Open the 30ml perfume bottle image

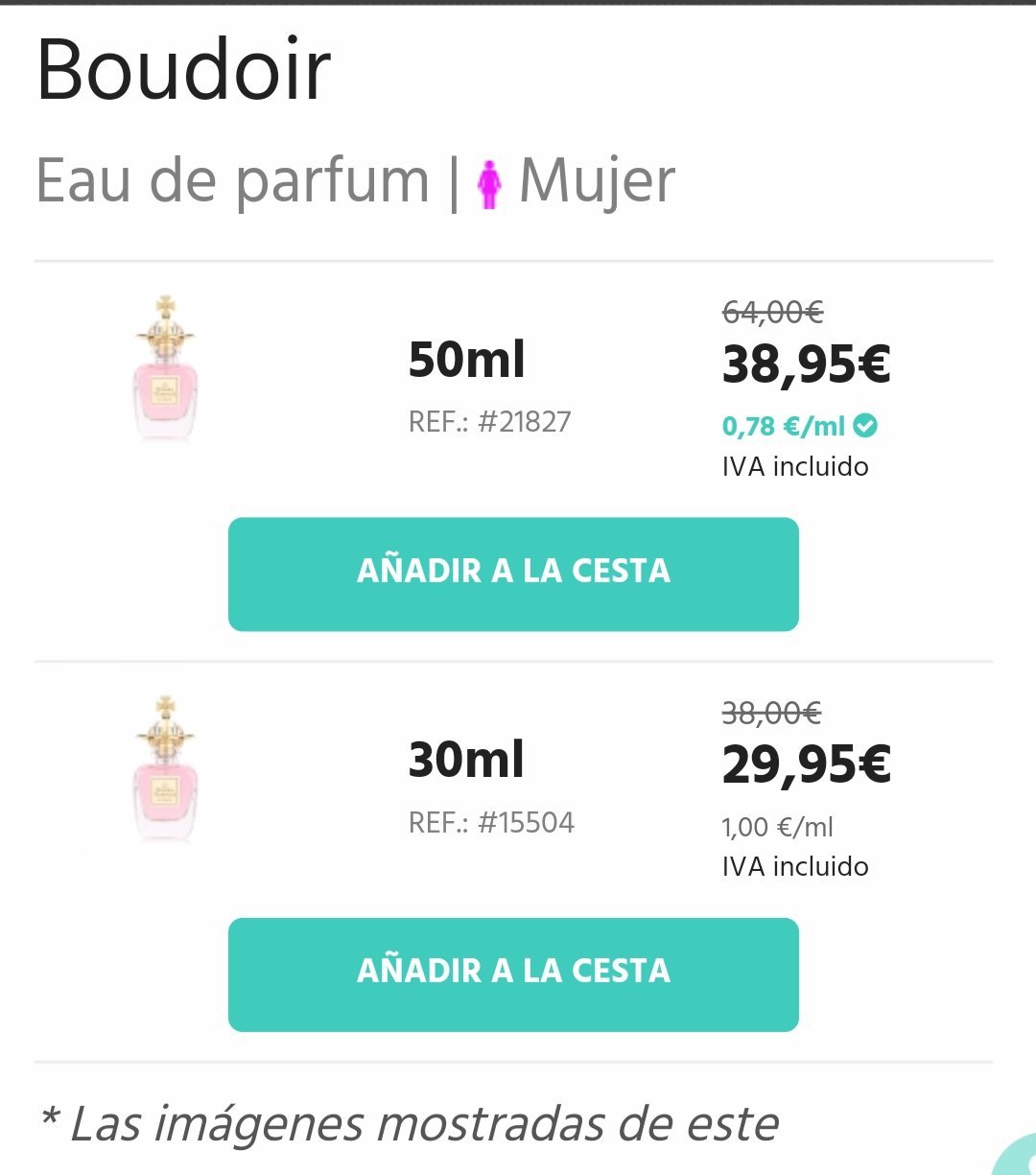[x=165, y=770]
